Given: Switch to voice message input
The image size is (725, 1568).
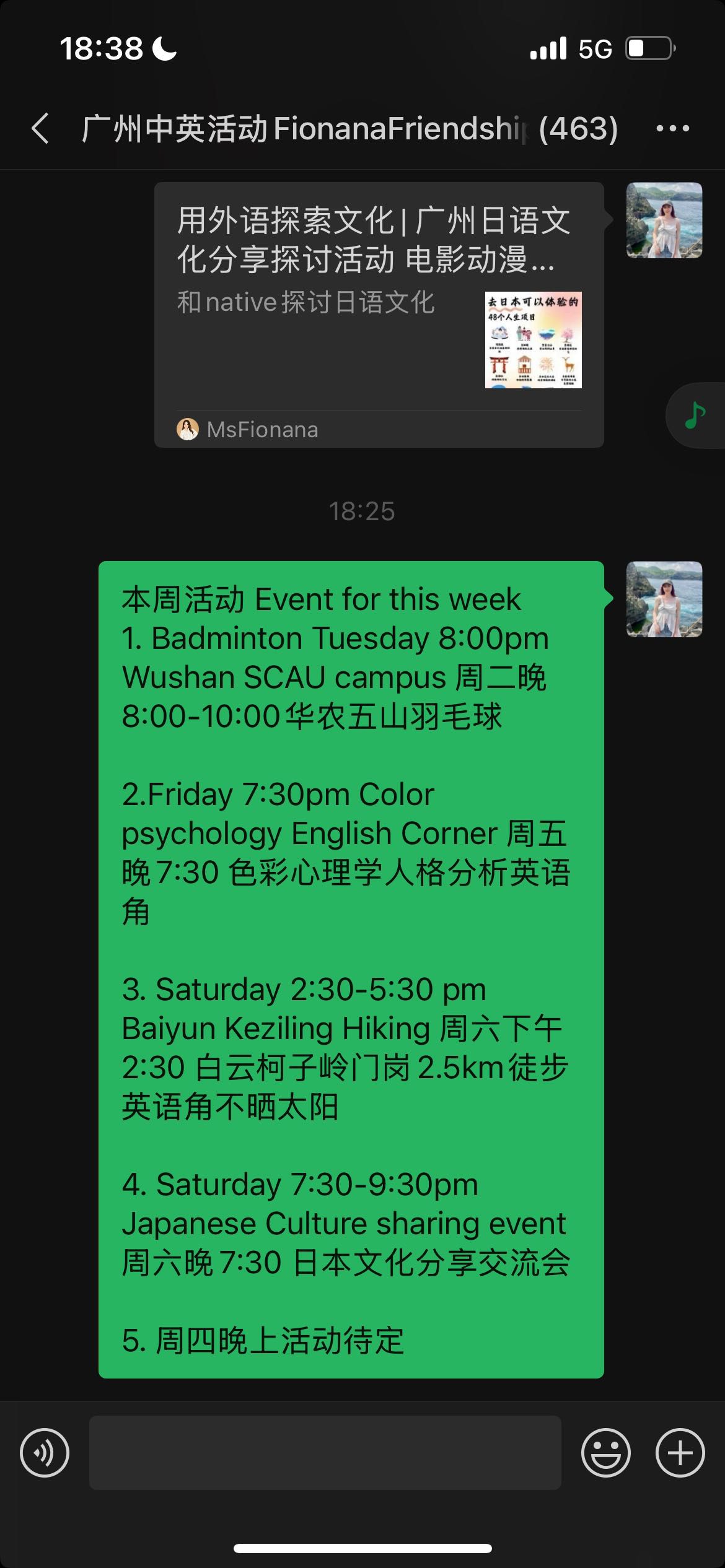Looking at the screenshot, I should (x=45, y=1452).
